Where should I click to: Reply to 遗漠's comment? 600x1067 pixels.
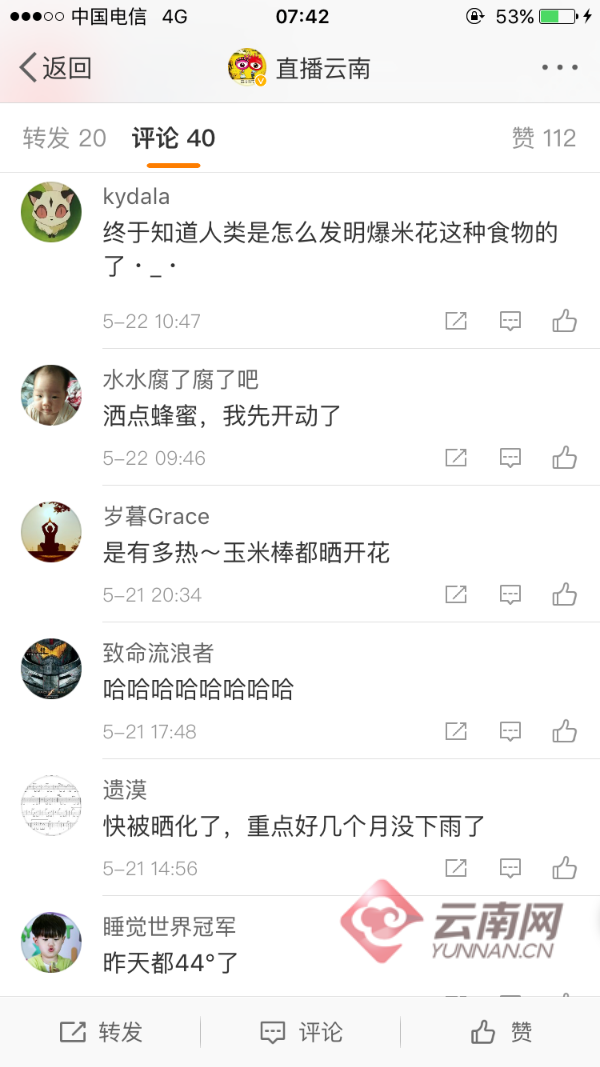tap(510, 868)
